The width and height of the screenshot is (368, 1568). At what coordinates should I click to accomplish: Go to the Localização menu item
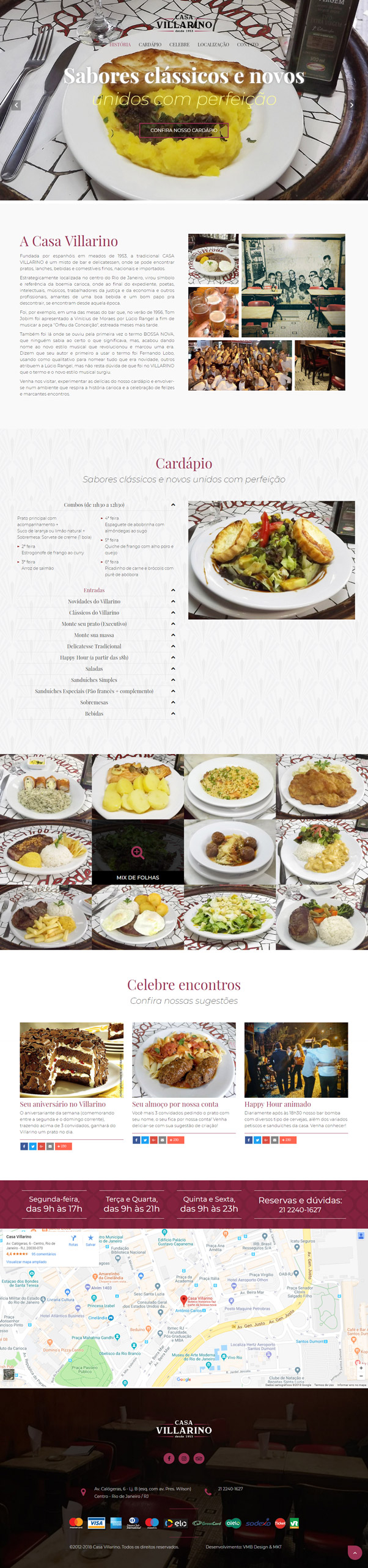213,45
